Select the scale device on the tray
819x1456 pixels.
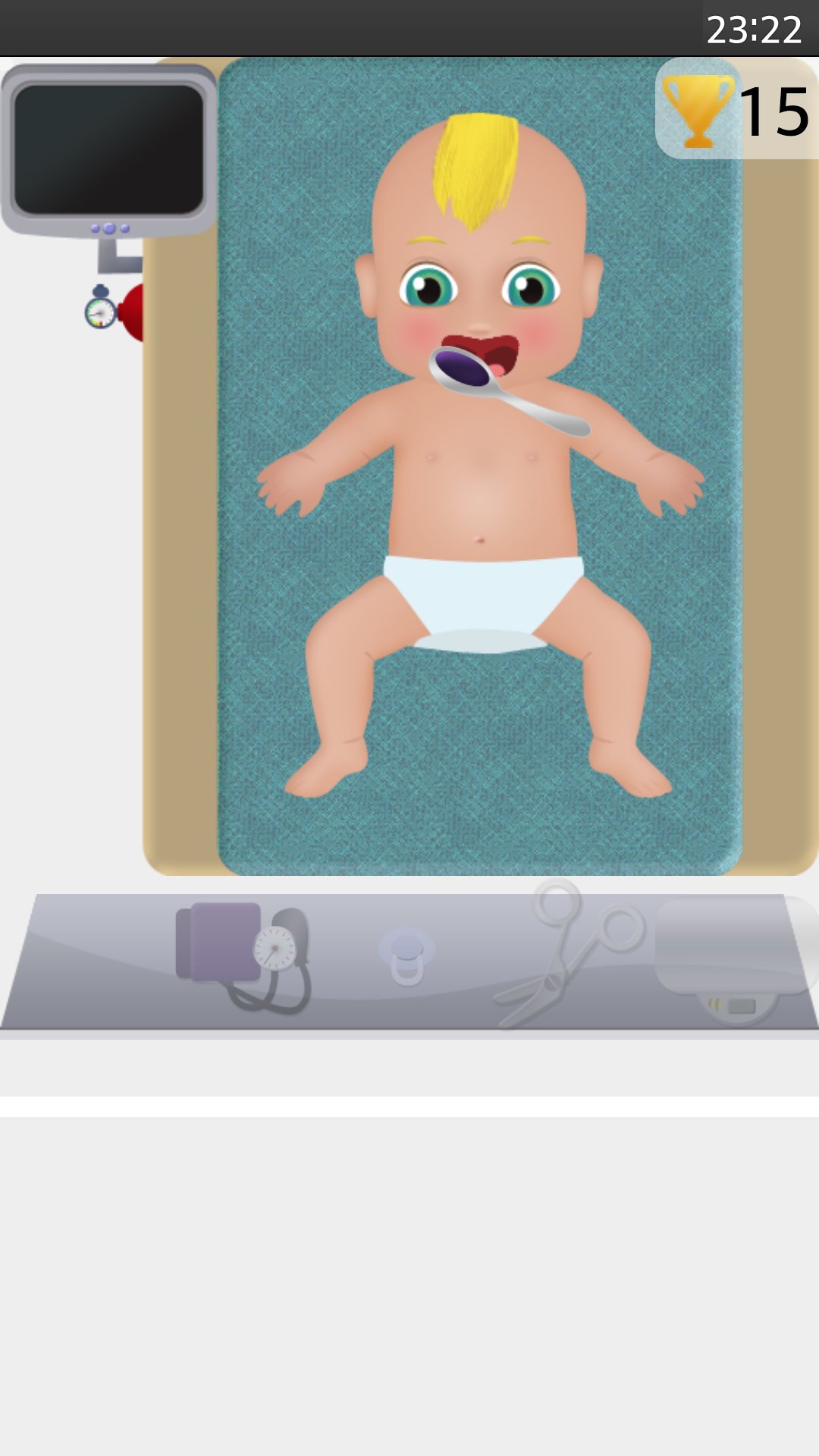tap(732, 955)
